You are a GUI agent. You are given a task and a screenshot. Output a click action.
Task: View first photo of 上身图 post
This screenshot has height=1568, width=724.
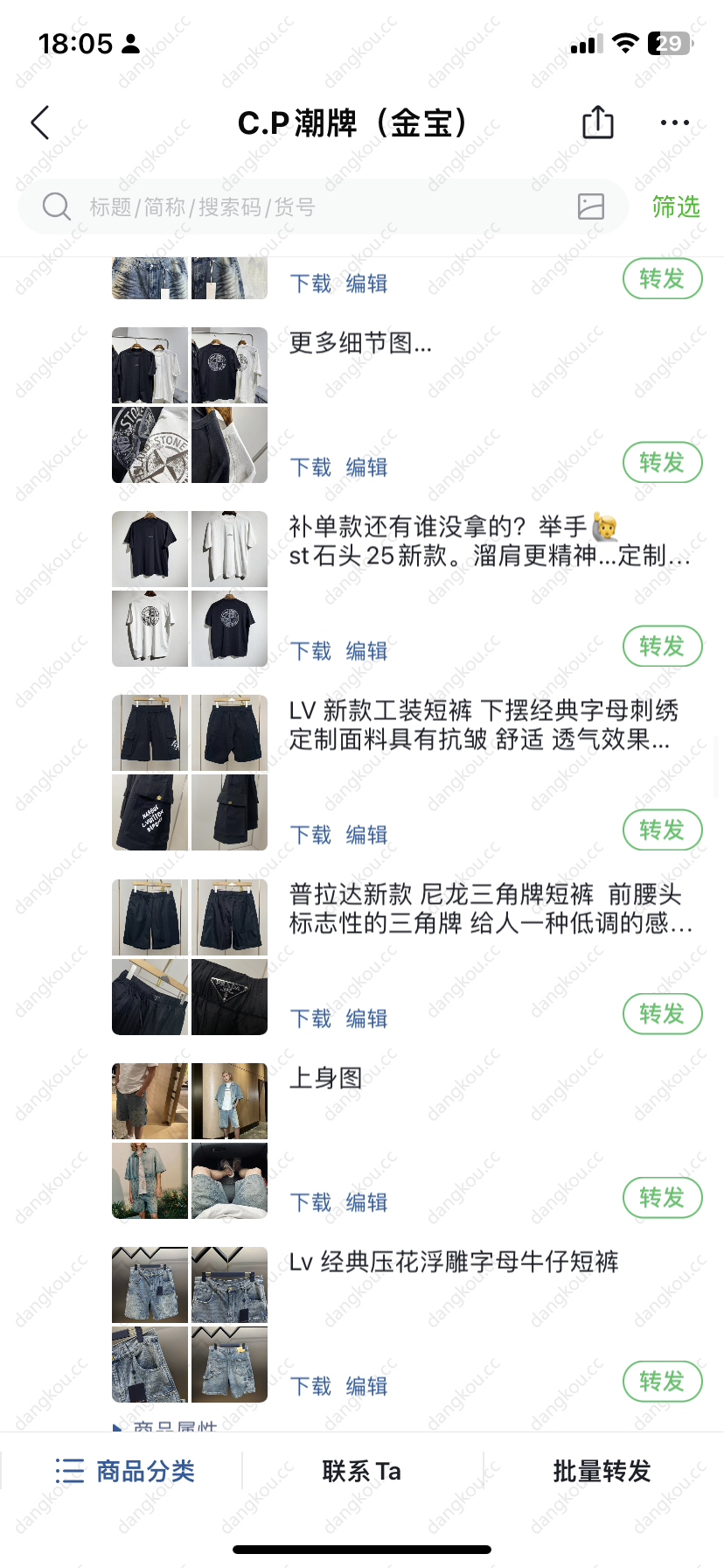150,1101
